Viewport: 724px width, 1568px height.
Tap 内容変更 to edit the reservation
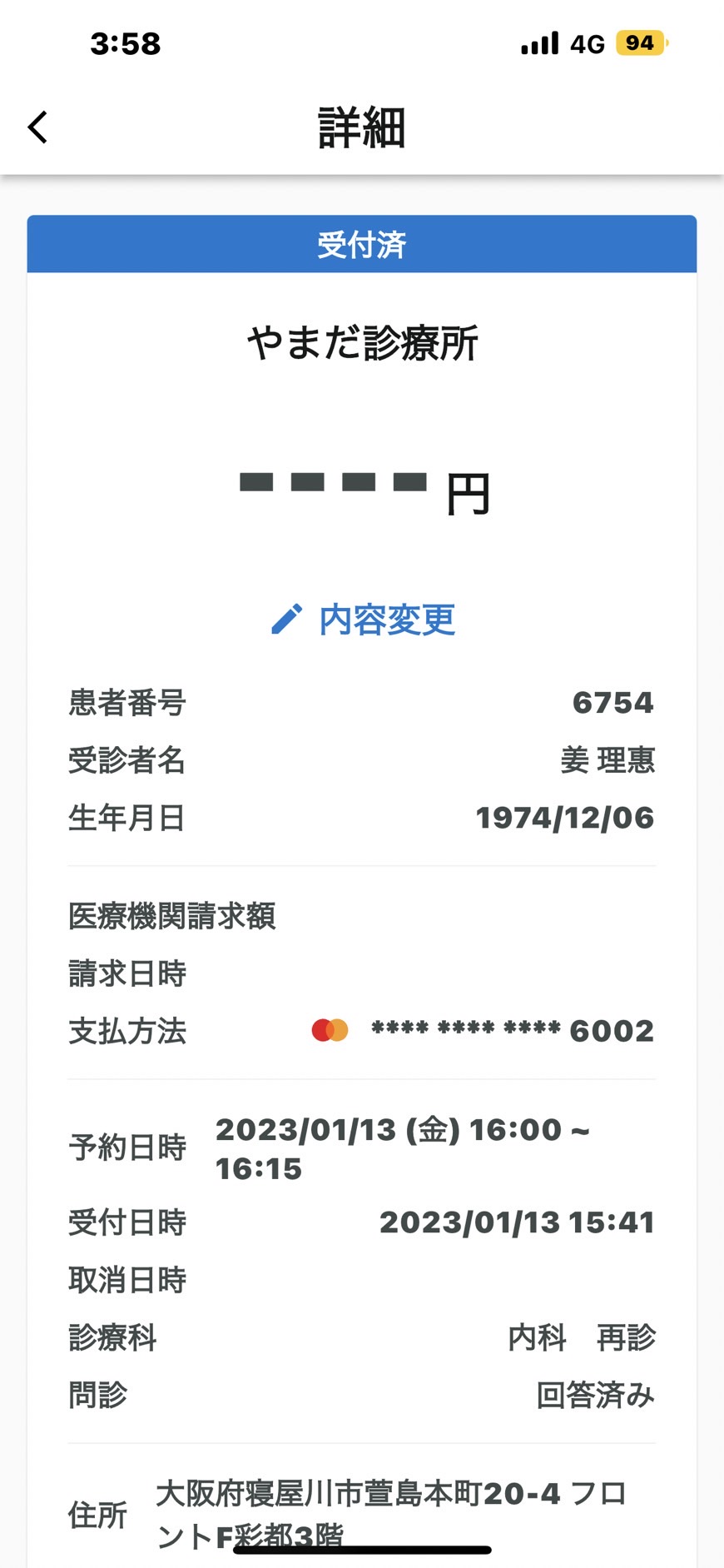pos(363,620)
